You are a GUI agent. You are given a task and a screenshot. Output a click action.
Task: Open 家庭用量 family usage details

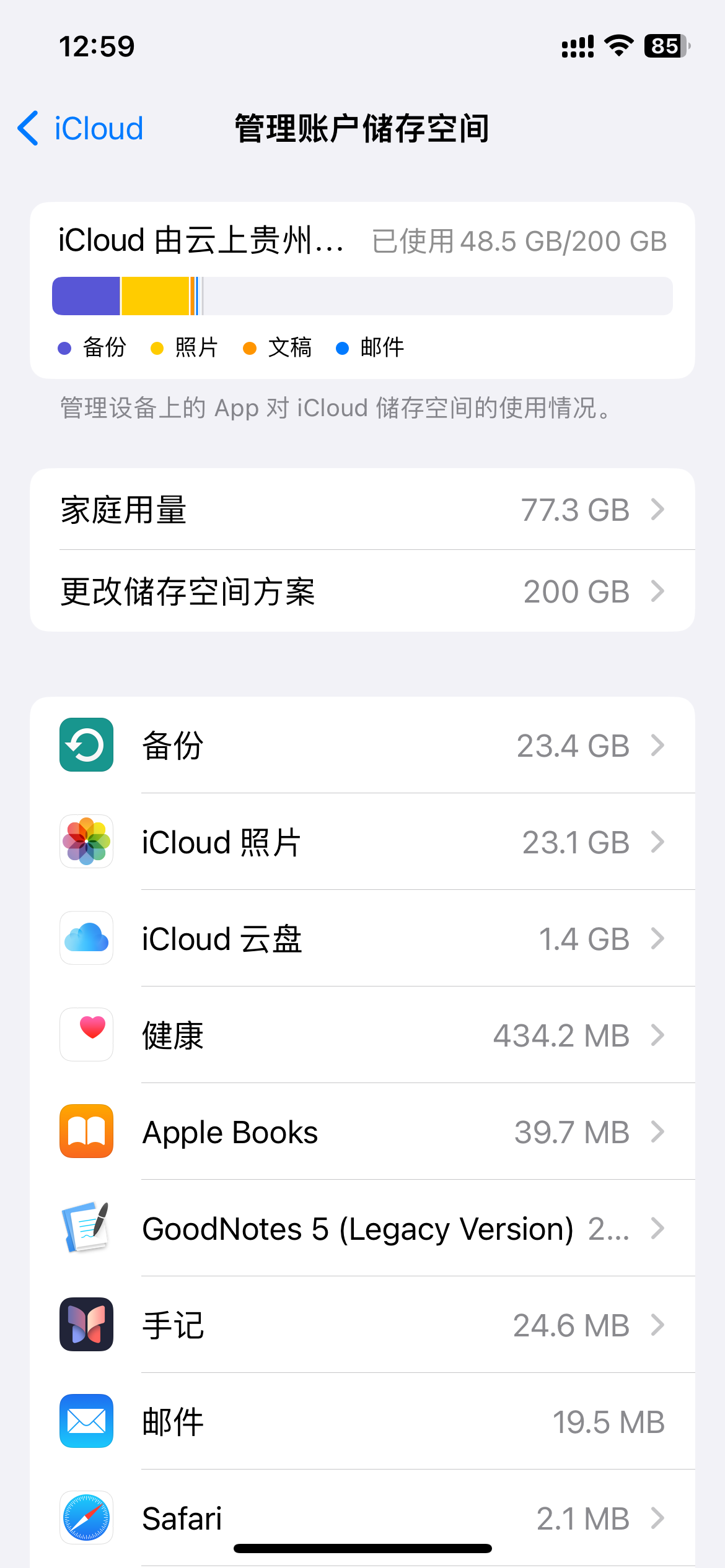(x=362, y=510)
